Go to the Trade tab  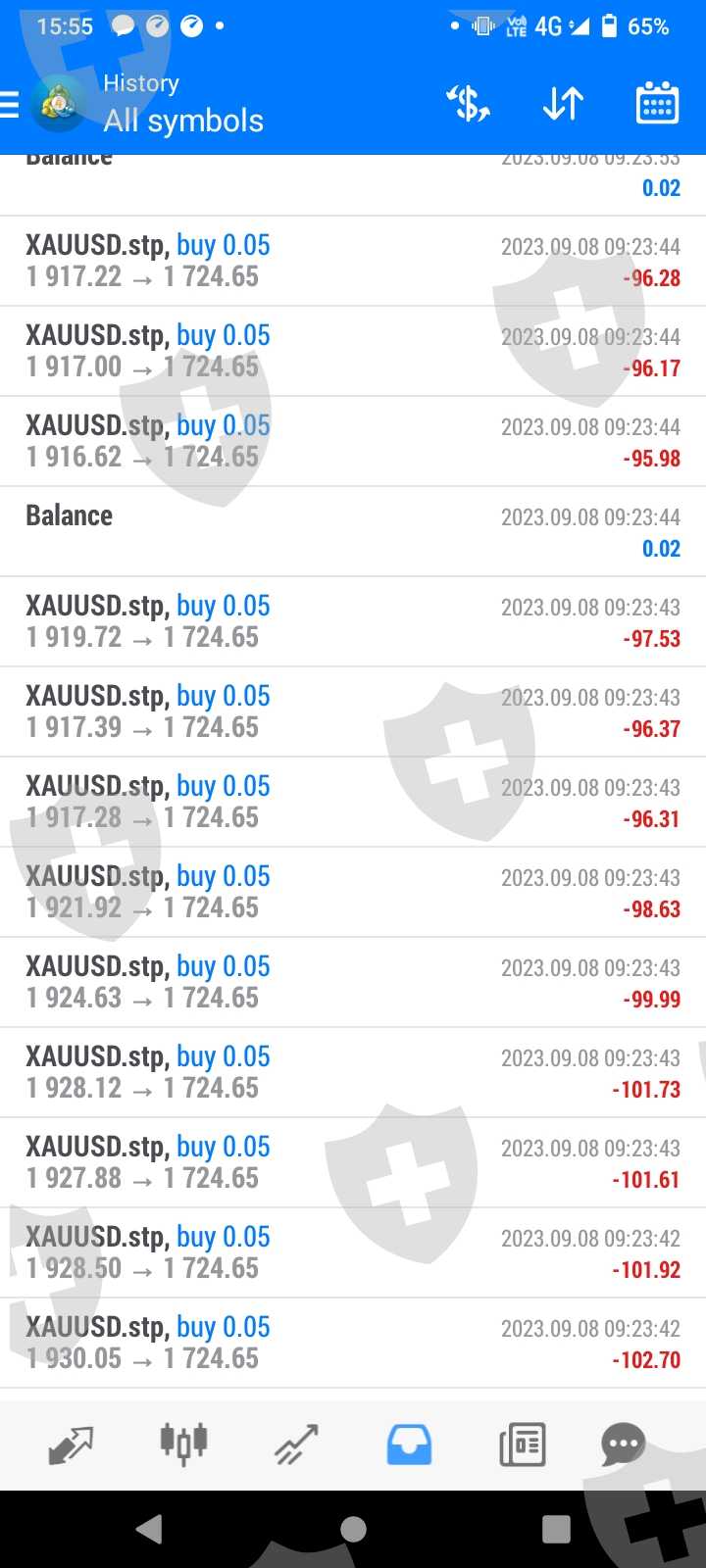click(296, 1445)
